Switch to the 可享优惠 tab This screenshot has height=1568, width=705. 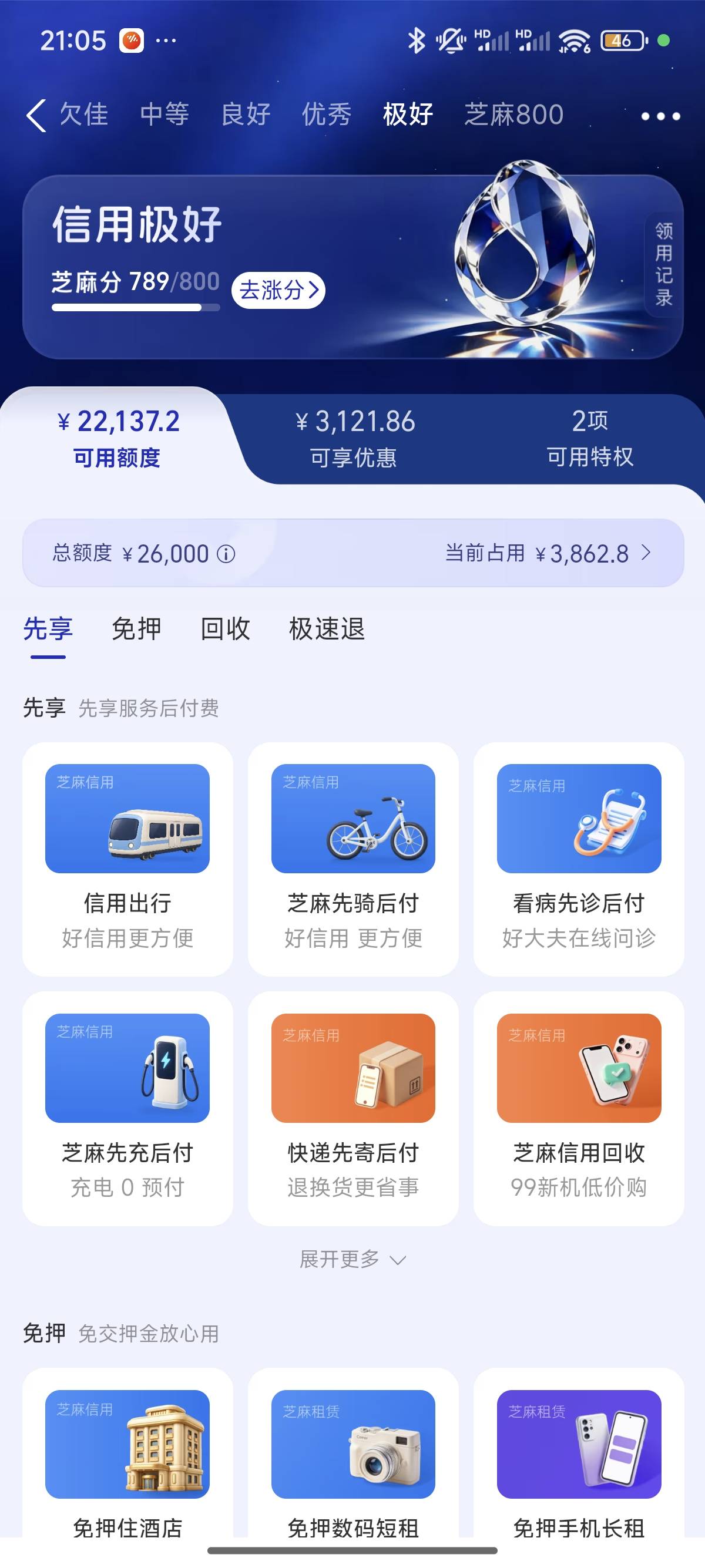click(354, 438)
